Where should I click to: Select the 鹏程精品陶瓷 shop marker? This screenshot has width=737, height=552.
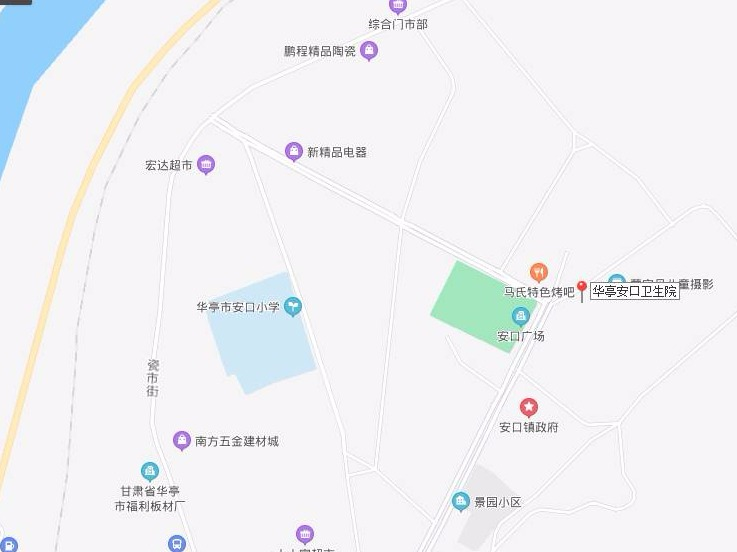369,51
